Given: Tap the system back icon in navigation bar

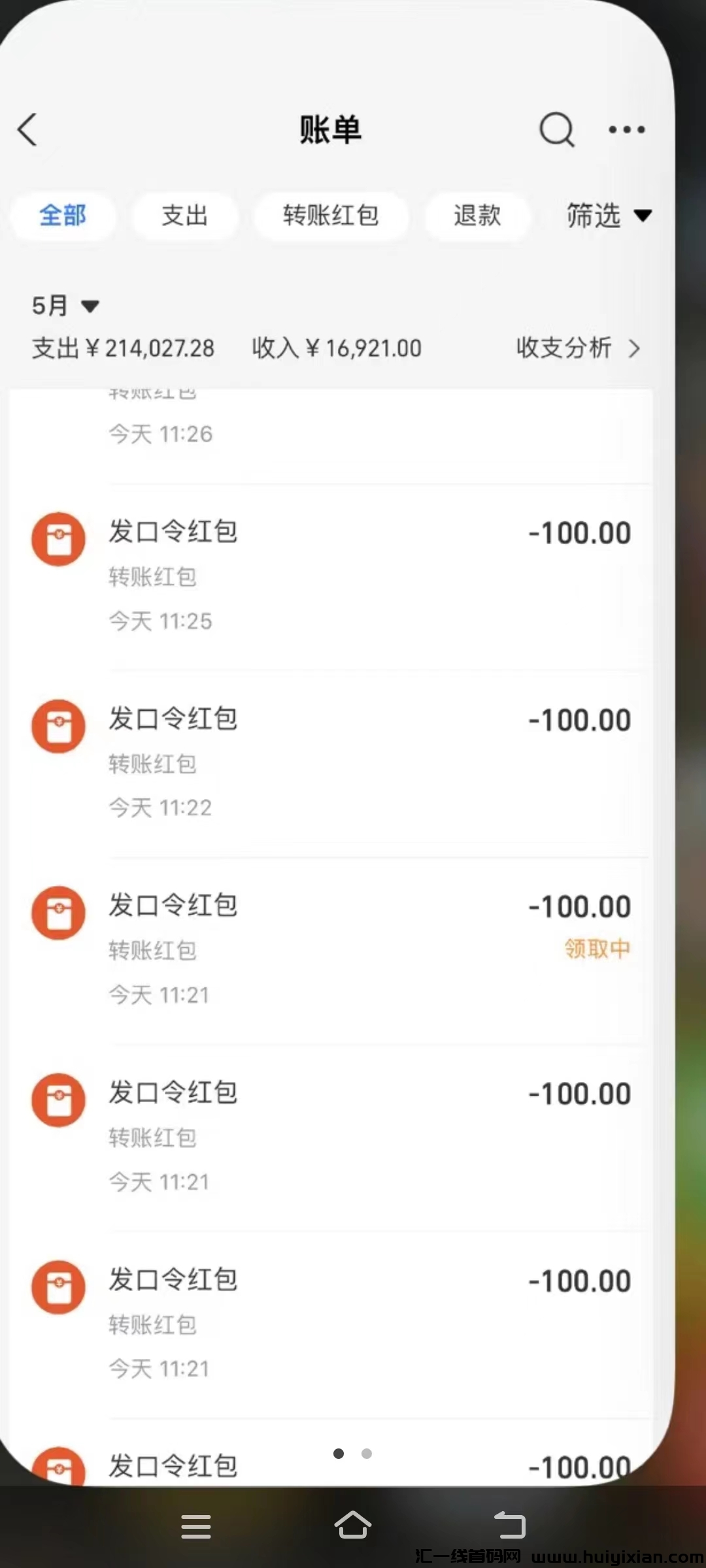Looking at the screenshot, I should pos(510,1526).
